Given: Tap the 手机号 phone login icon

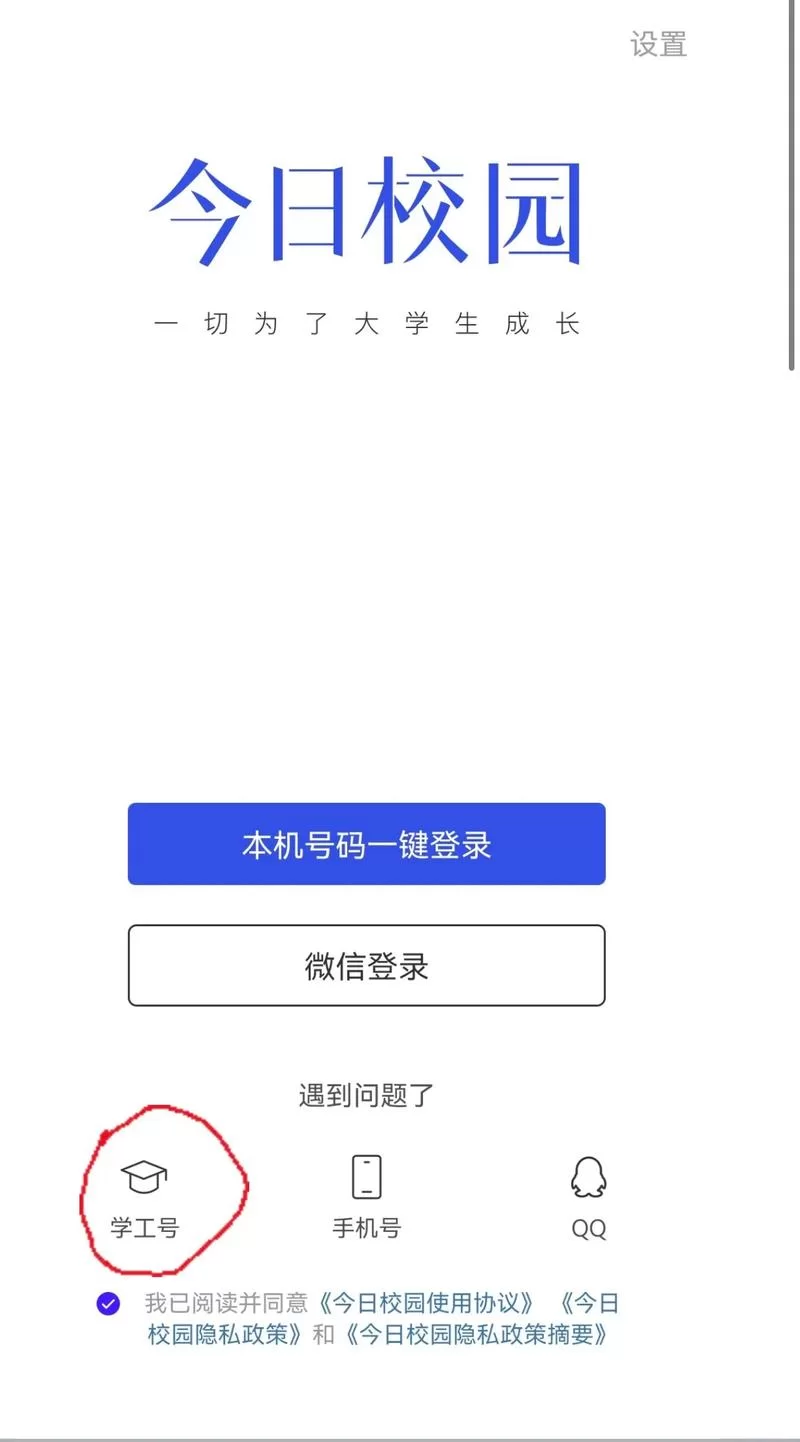Looking at the screenshot, I should [x=366, y=1178].
